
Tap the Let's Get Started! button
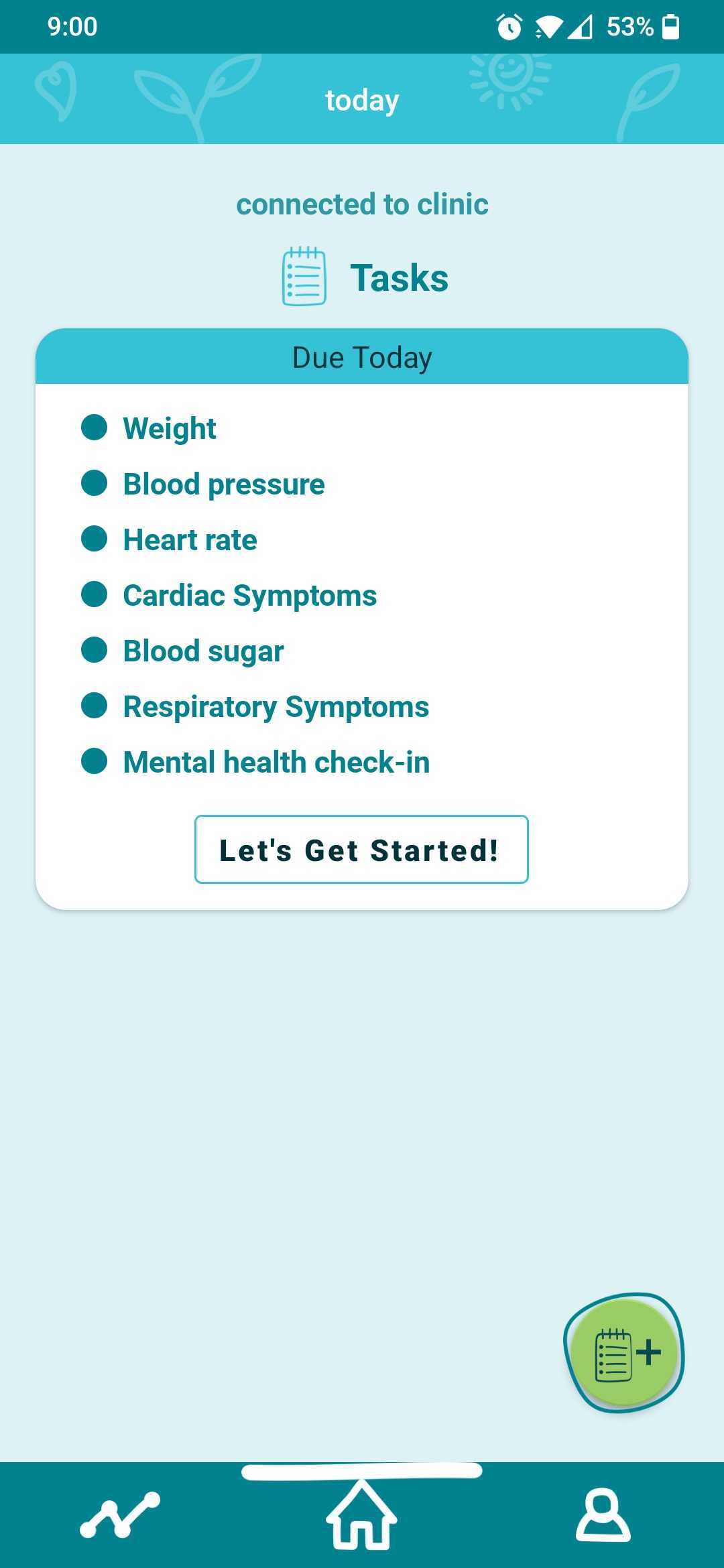(361, 849)
